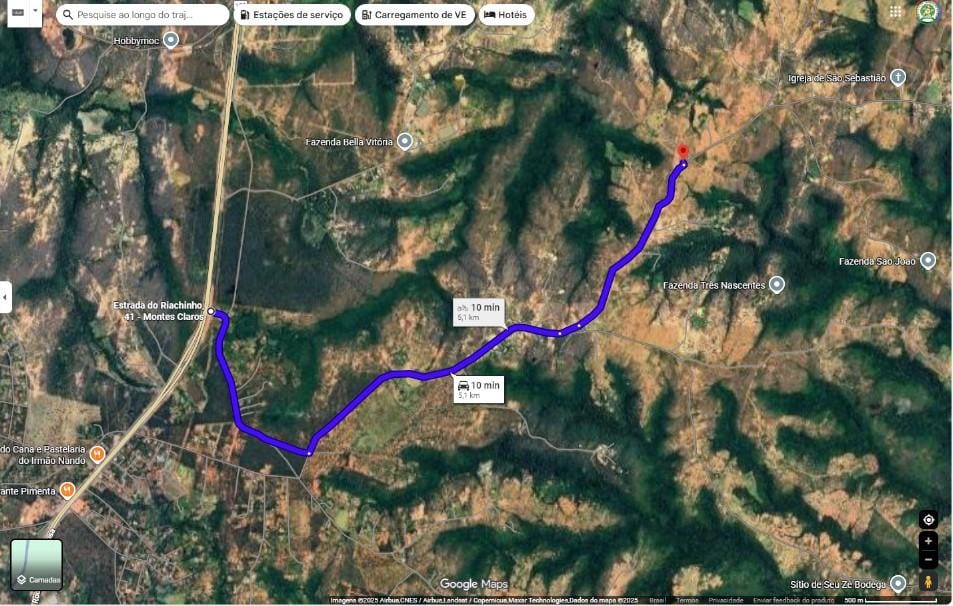Open the Fazenda São João marker
This screenshot has height=606, width=953.
pyautogui.click(x=928, y=261)
